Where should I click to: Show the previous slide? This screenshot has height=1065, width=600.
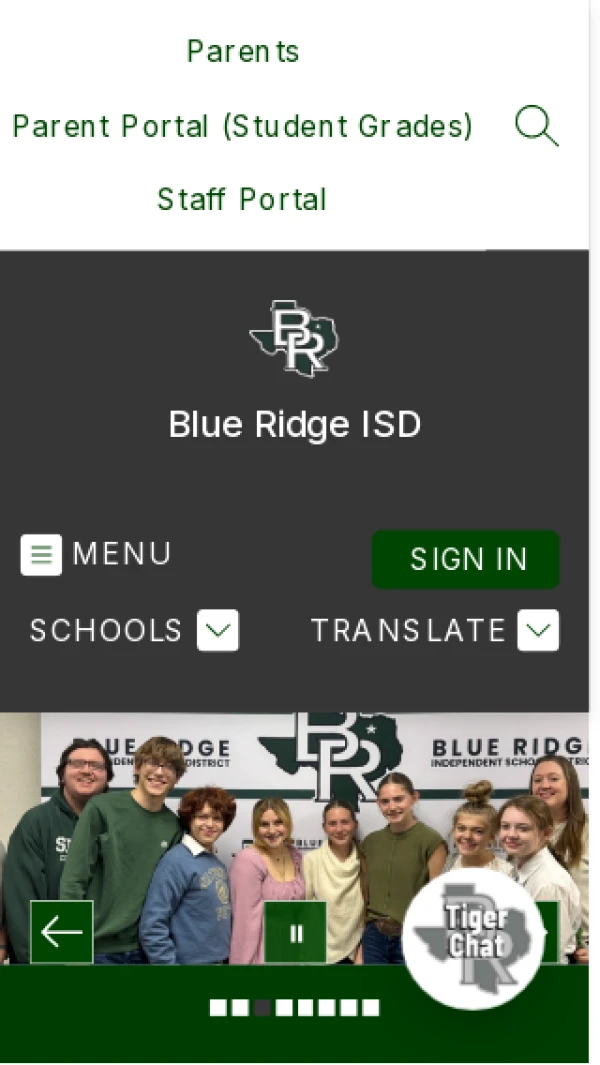pyautogui.click(x=61, y=932)
